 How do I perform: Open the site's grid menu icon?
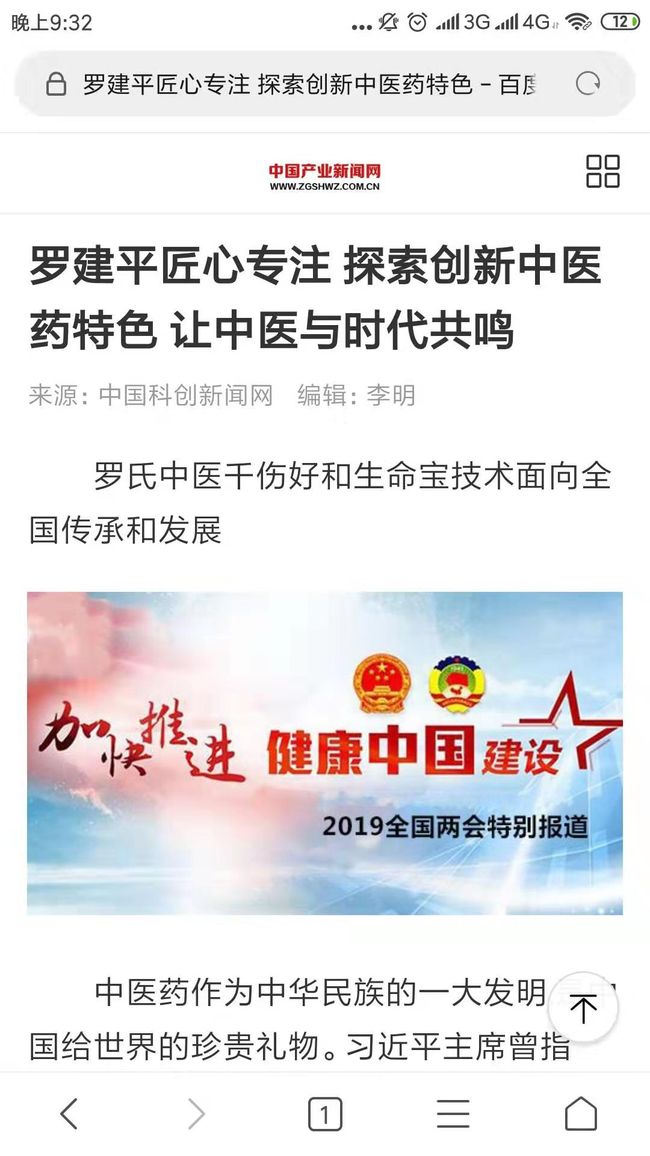(x=602, y=171)
